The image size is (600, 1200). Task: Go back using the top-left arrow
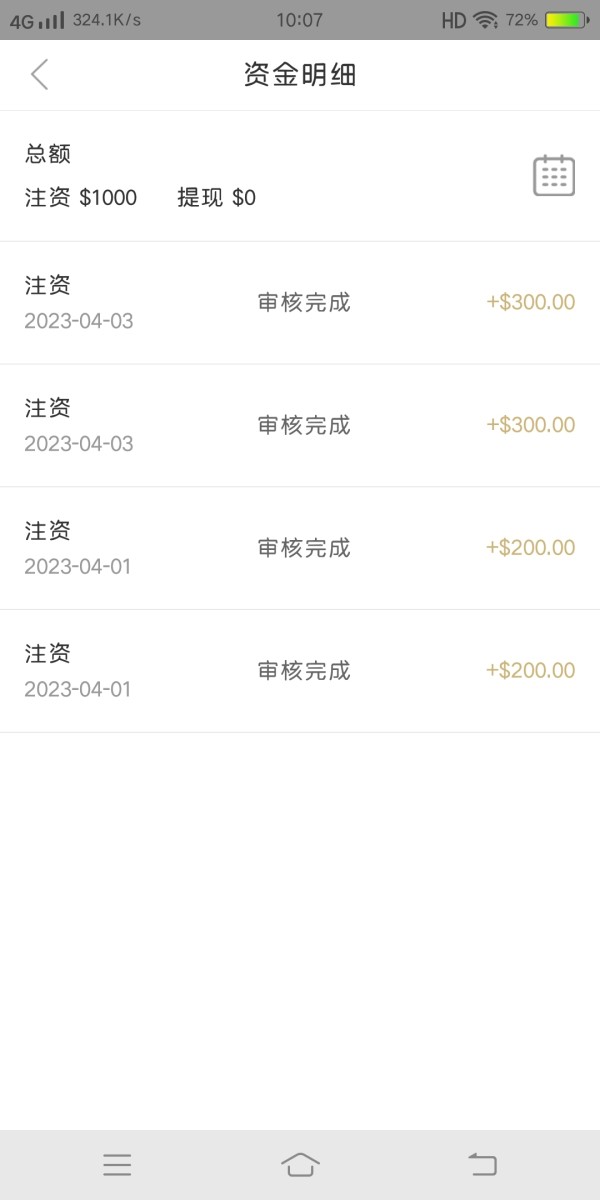point(39,75)
